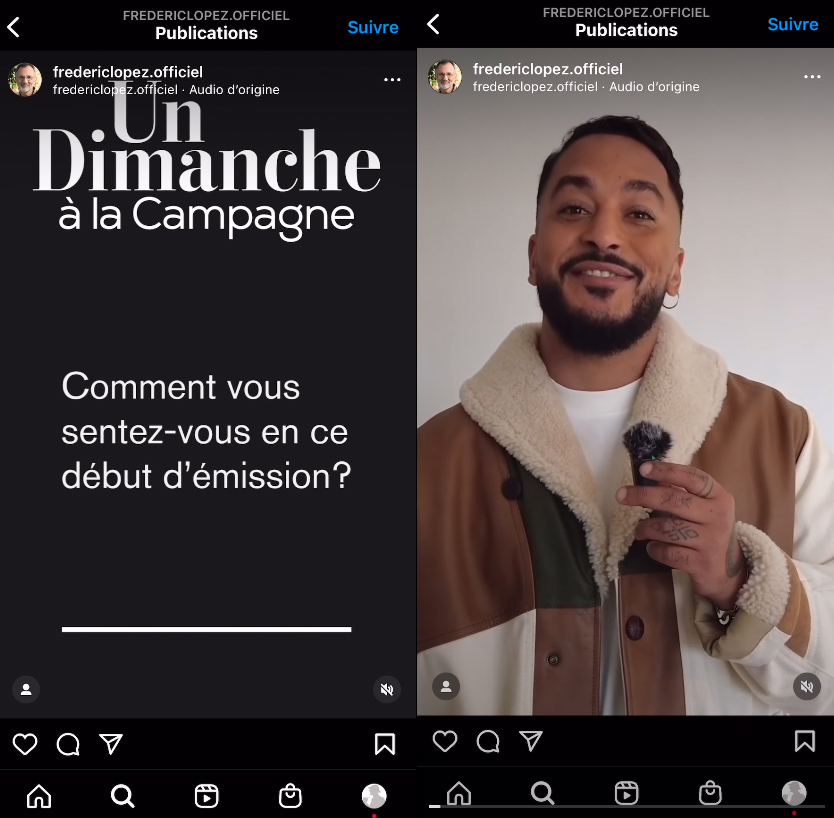834x818 pixels.
Task: Comment on the man with microphone video
Action: click(488, 741)
